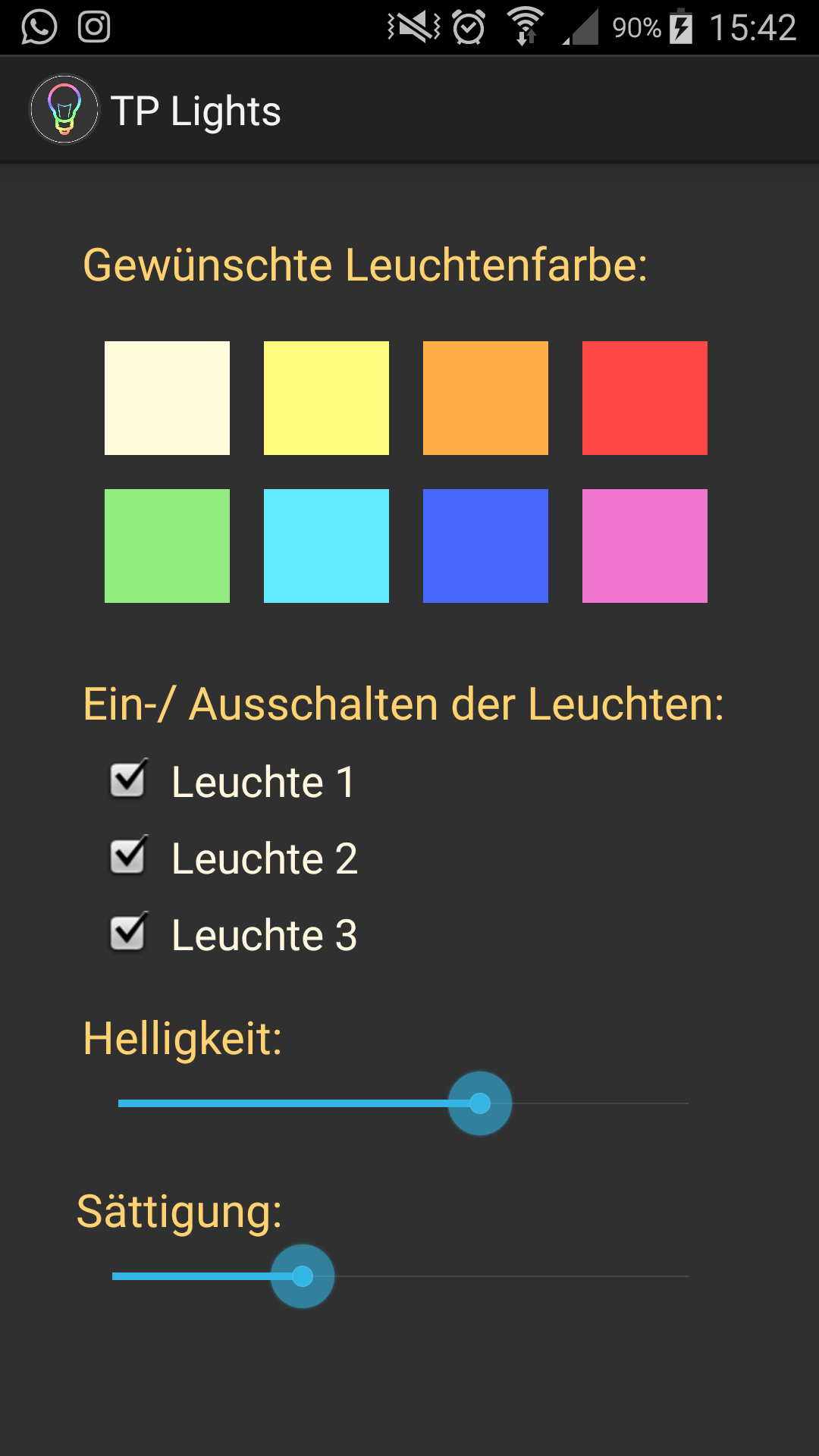This screenshot has height=1456, width=819.
Task: Toggle the Leuchte 3 checkbox
Action: [129, 933]
